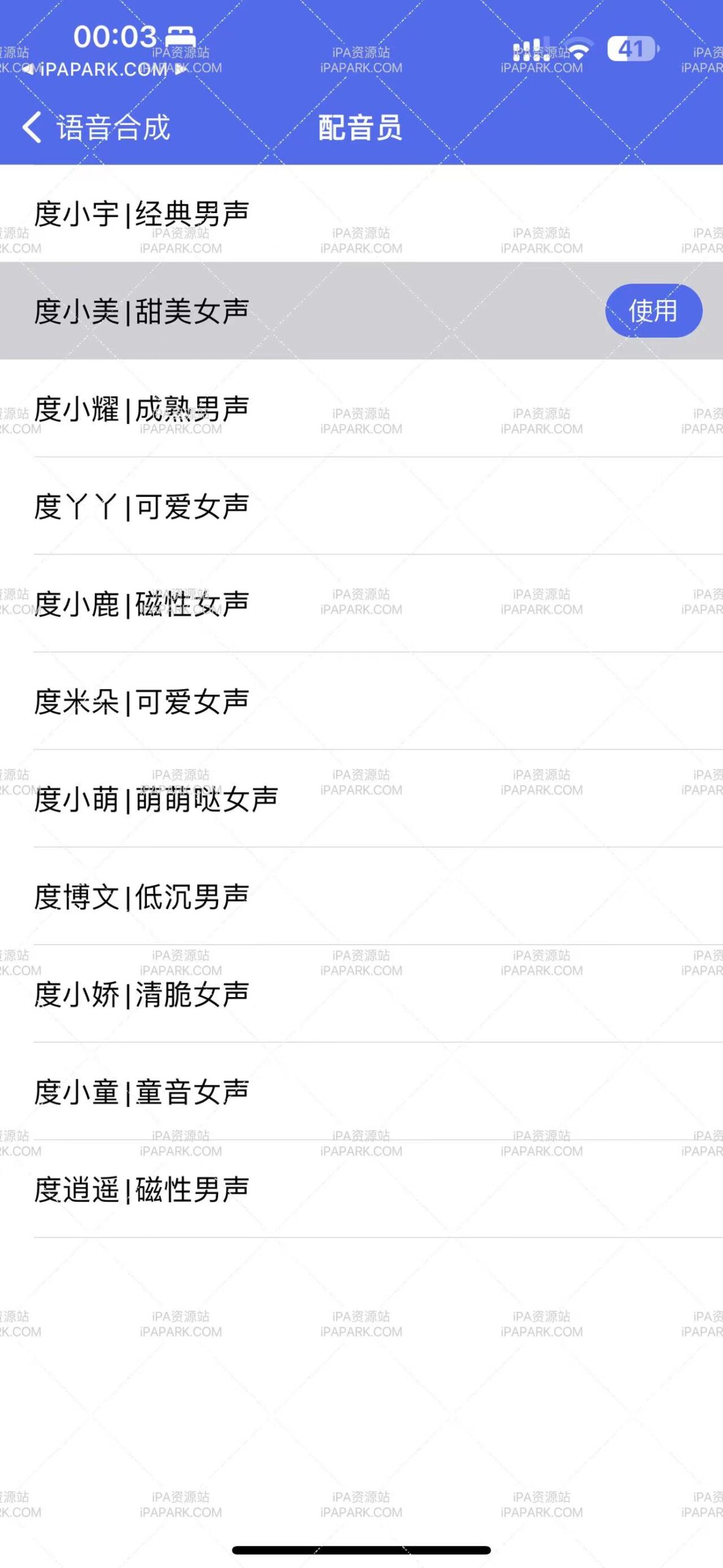This screenshot has height=1568, width=723.
Task: Select 度小童 童音女声
Action: point(142,1092)
